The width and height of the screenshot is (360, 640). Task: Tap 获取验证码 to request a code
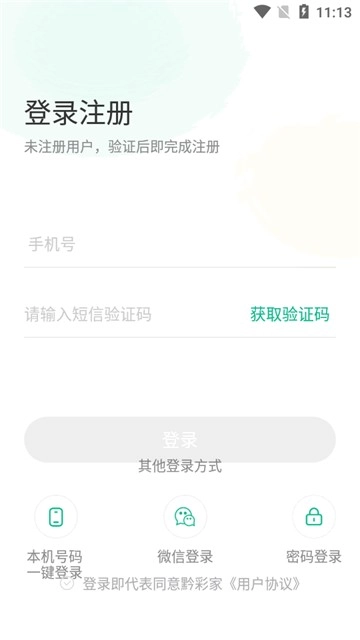point(290,314)
